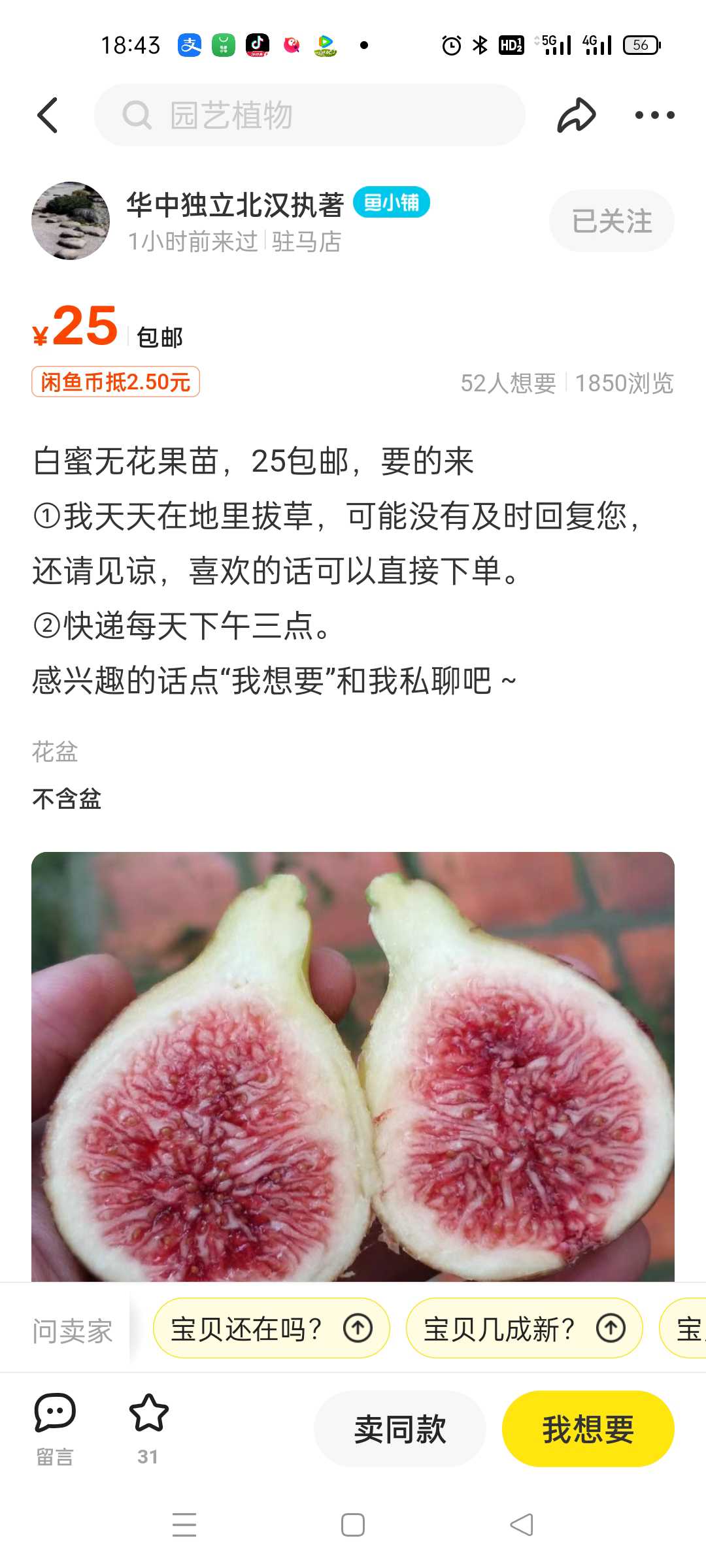This screenshot has width=706, height=1568.
Task: Go to the system home screen
Action: (x=353, y=1525)
